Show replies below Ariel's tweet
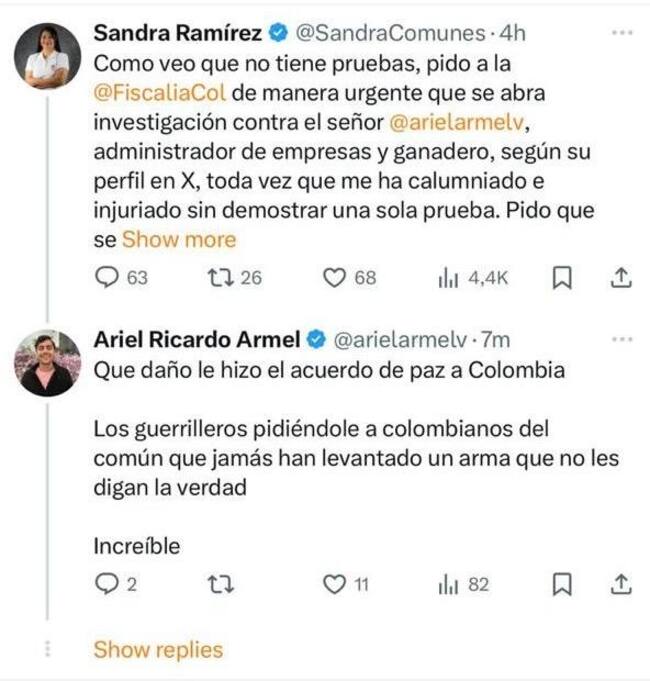650x681 pixels. pos(158,650)
